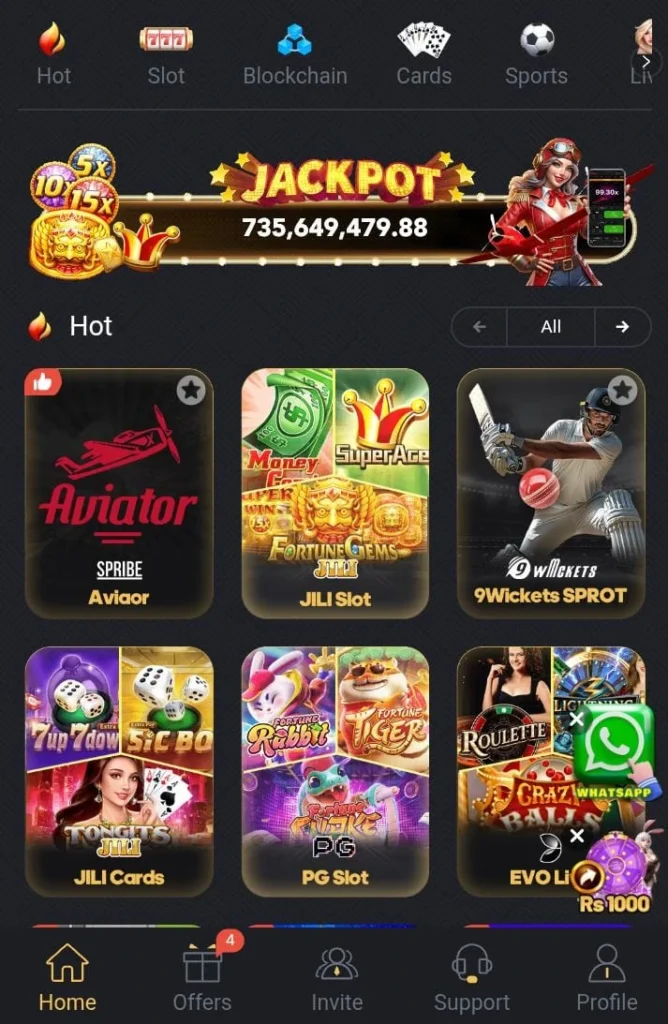
Task: Open the Offers tab
Action: tap(202, 980)
